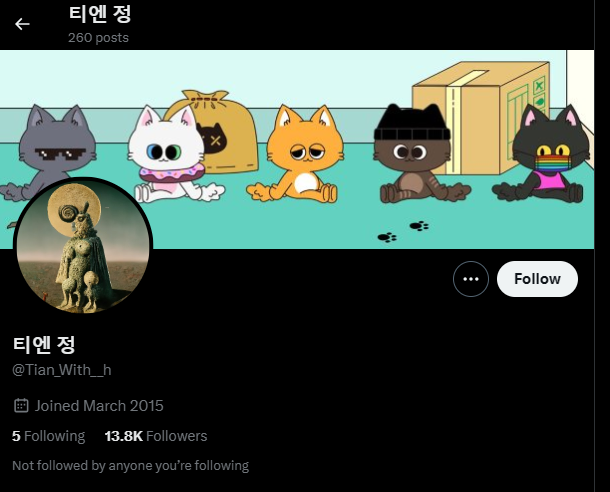Image resolution: width=610 pixels, height=492 pixels.
Task: Open the profile avatar picture
Action: pos(83,246)
